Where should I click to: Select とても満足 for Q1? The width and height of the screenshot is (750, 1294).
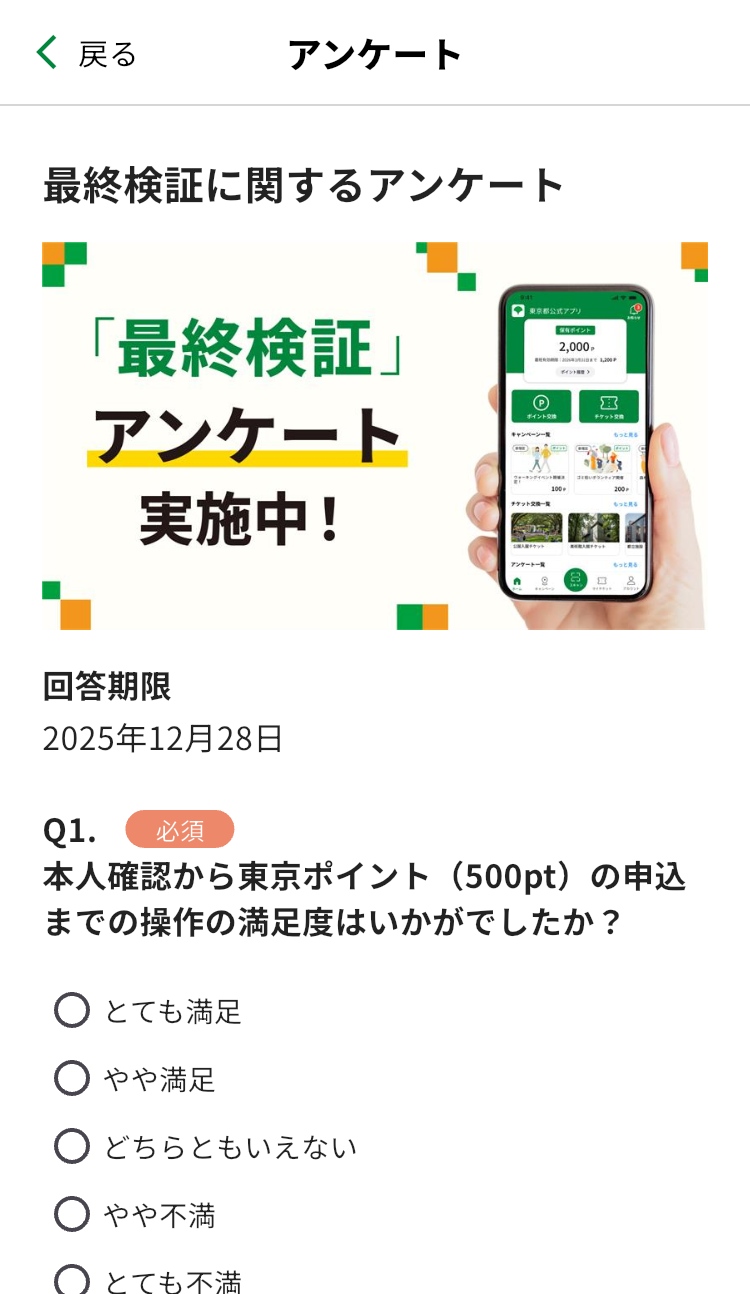click(x=72, y=1010)
